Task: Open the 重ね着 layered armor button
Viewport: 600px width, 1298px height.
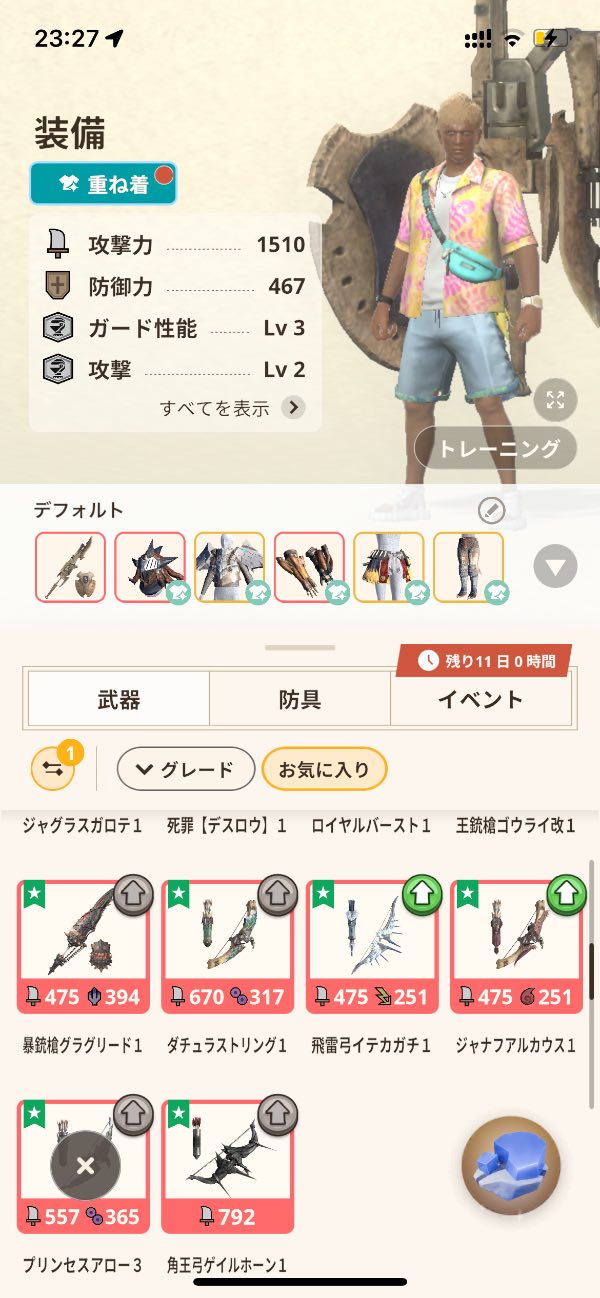Action: pos(103,184)
